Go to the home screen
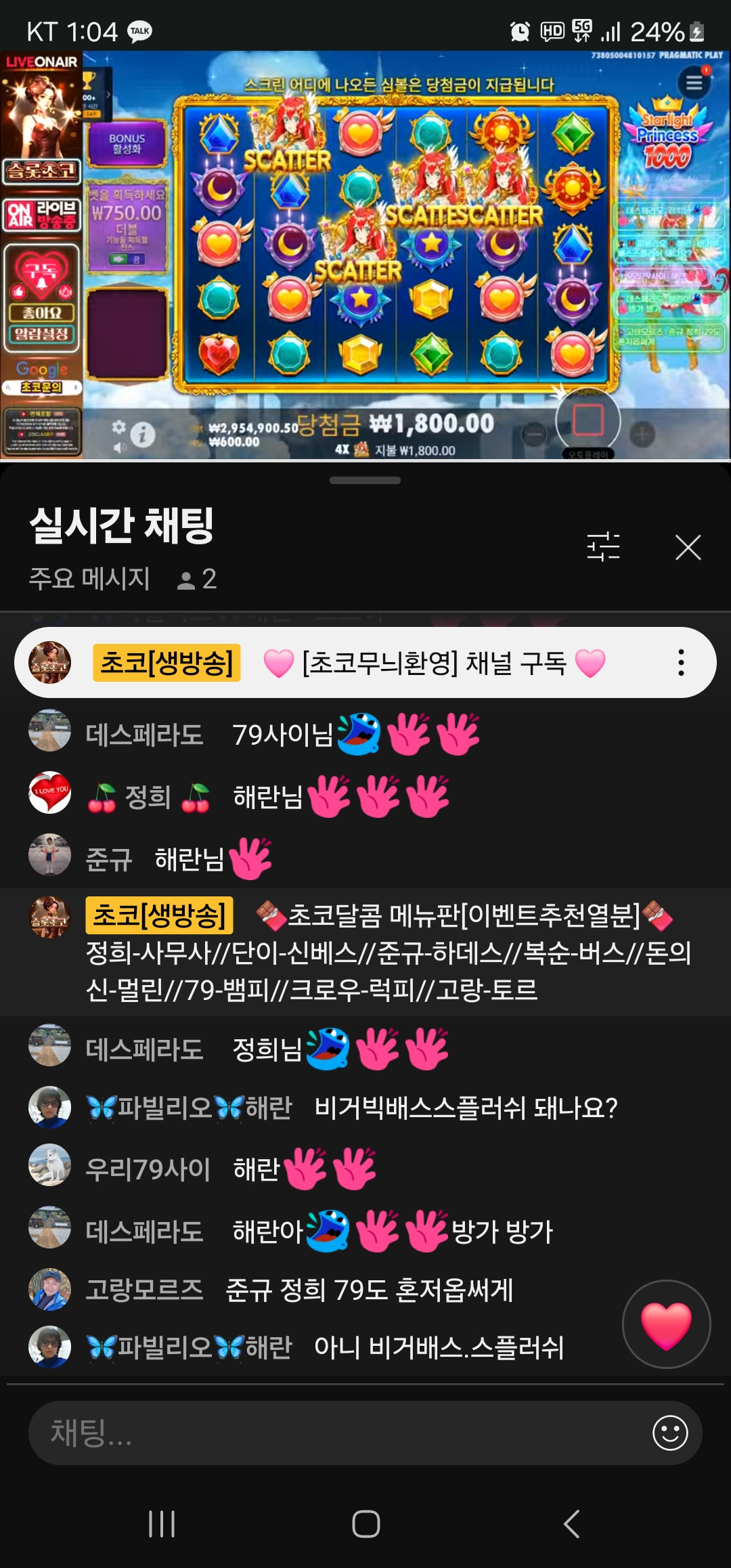This screenshot has height=1568, width=731. coord(365,1524)
